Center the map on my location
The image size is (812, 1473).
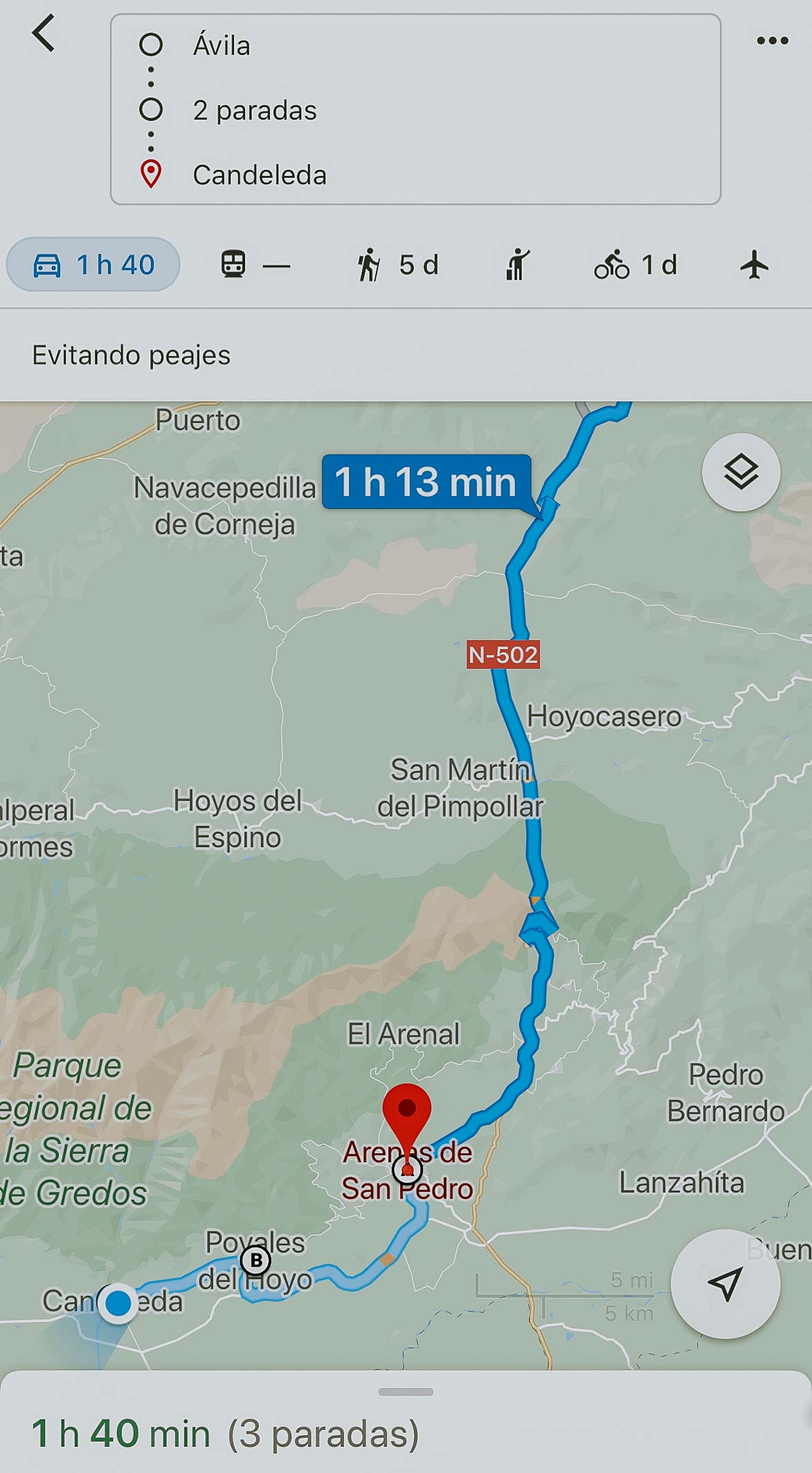tap(725, 1284)
